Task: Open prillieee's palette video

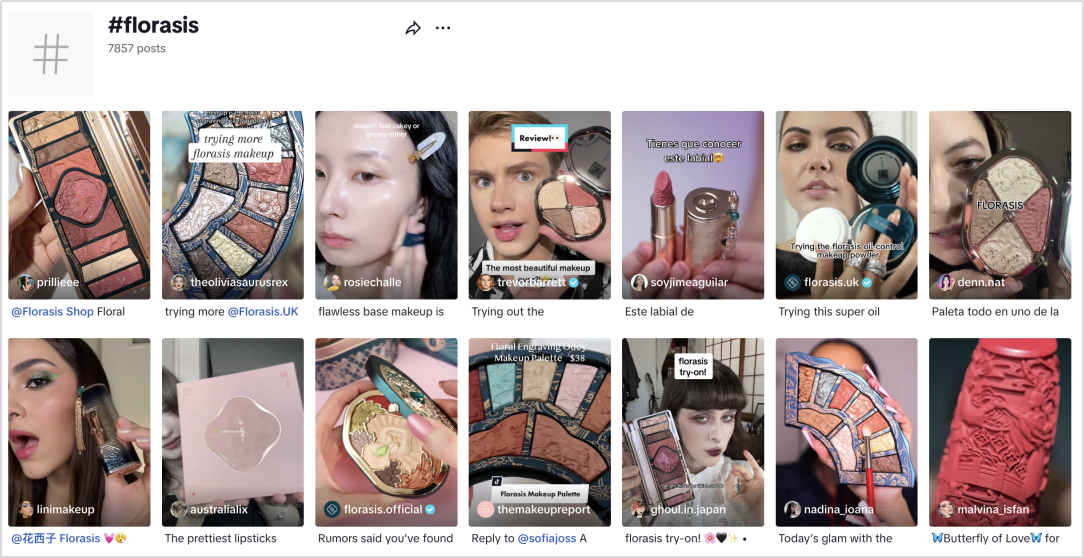Action: (79, 204)
